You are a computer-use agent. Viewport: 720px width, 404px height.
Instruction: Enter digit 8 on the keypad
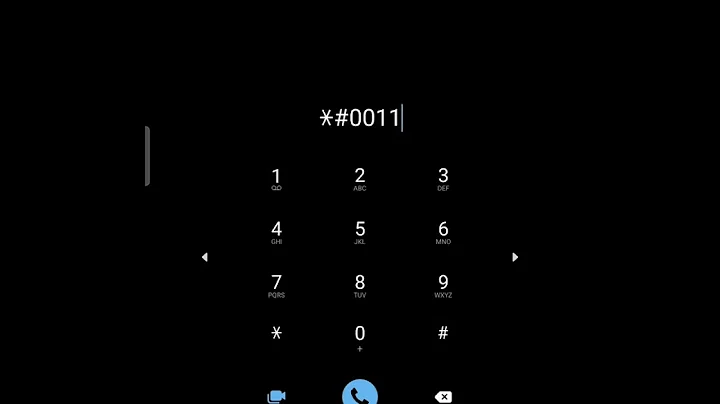coord(360,286)
